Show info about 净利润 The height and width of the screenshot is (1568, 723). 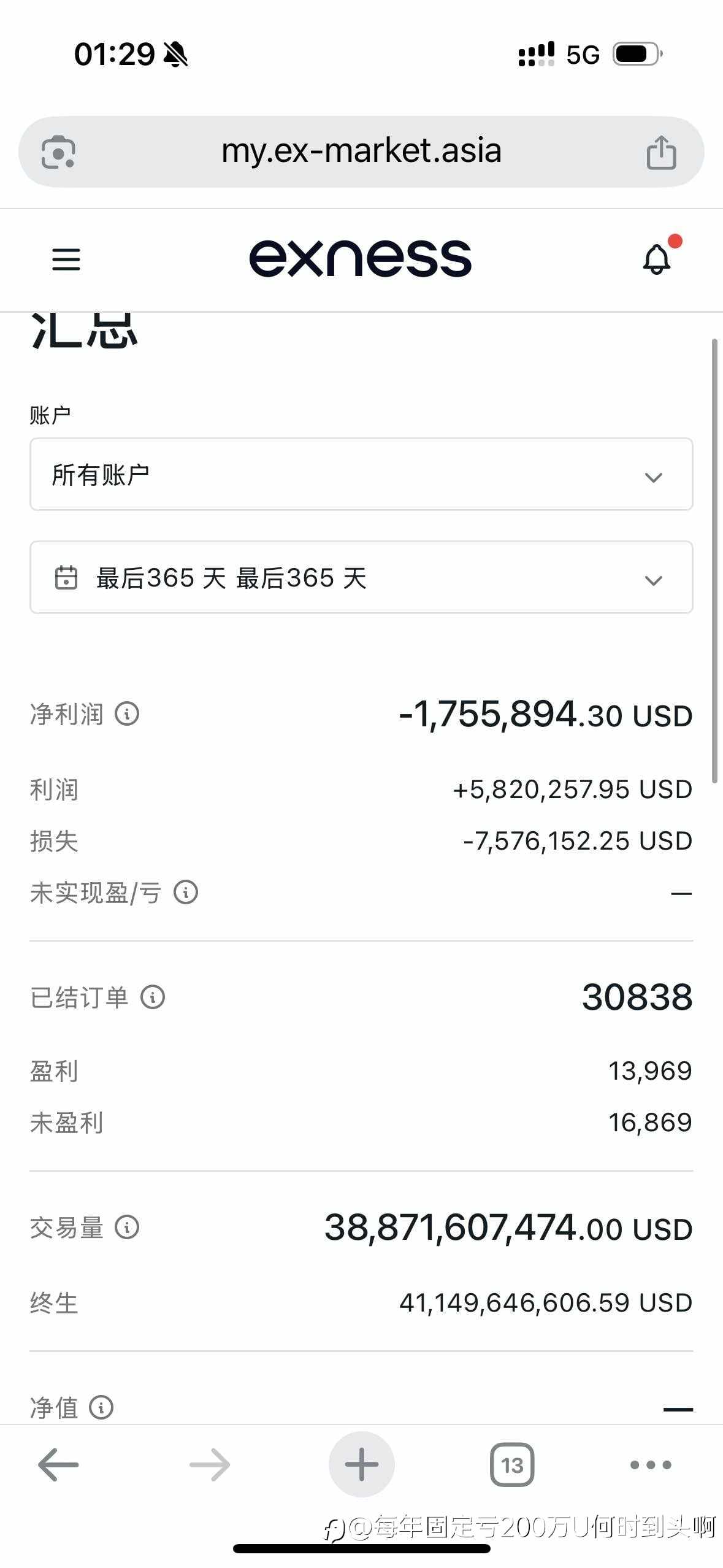point(127,713)
